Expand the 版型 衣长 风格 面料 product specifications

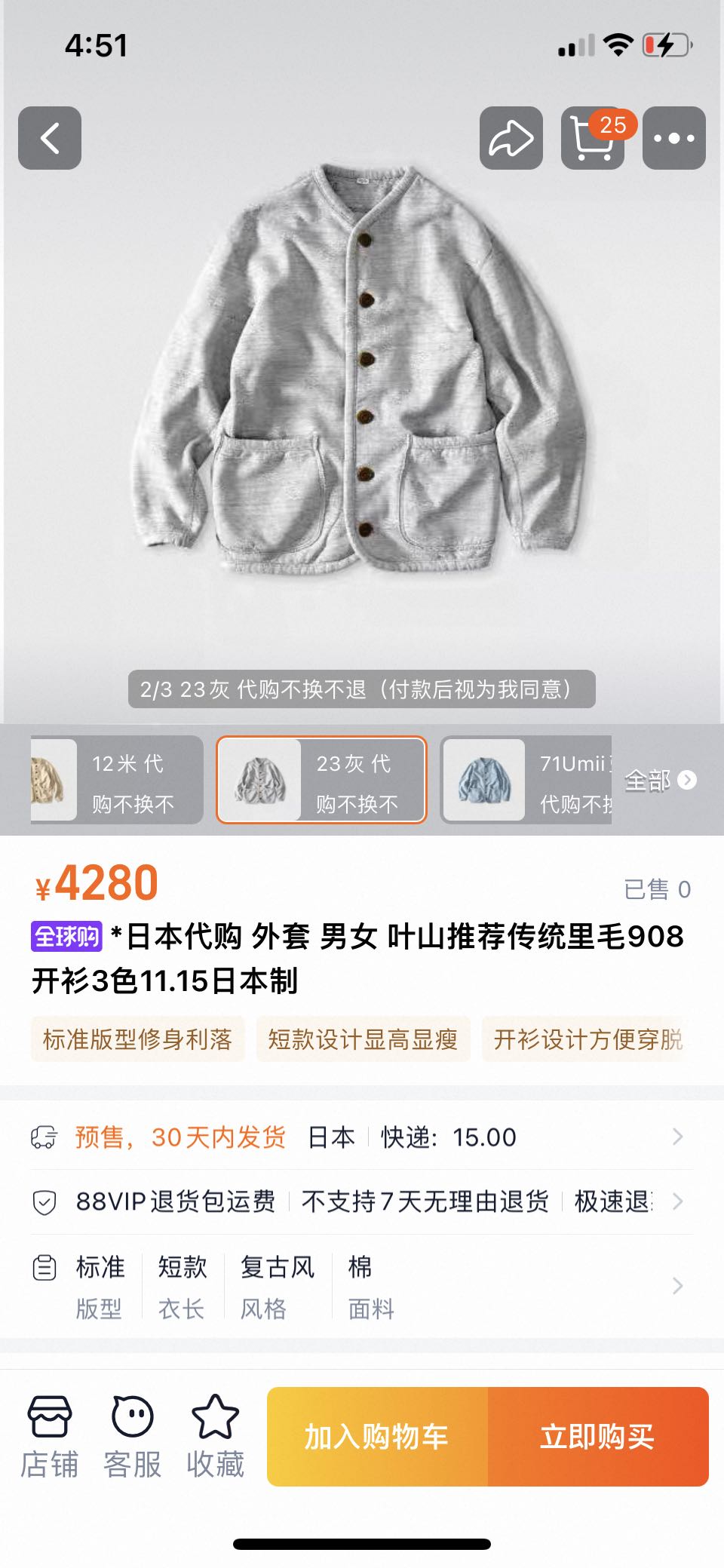360,1286
